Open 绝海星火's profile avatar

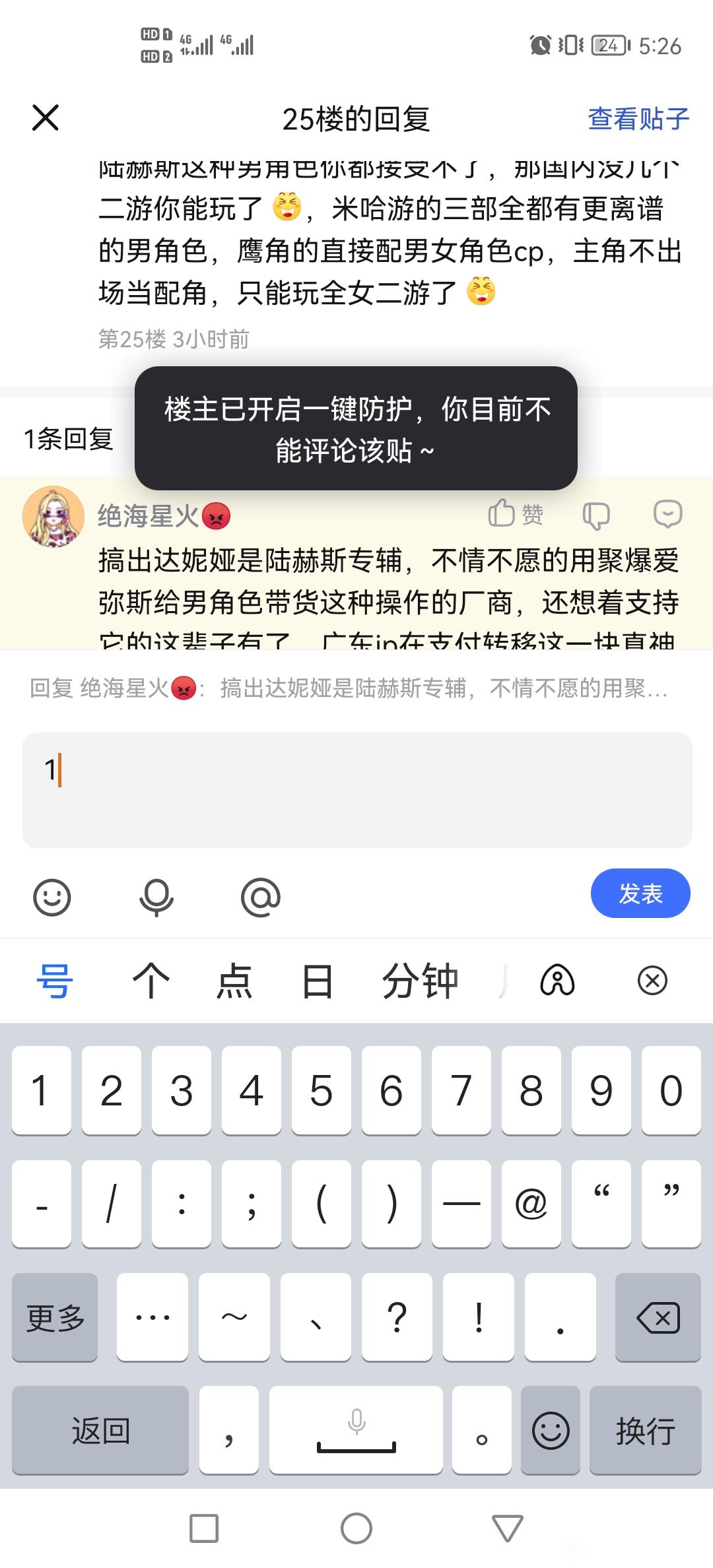(53, 517)
